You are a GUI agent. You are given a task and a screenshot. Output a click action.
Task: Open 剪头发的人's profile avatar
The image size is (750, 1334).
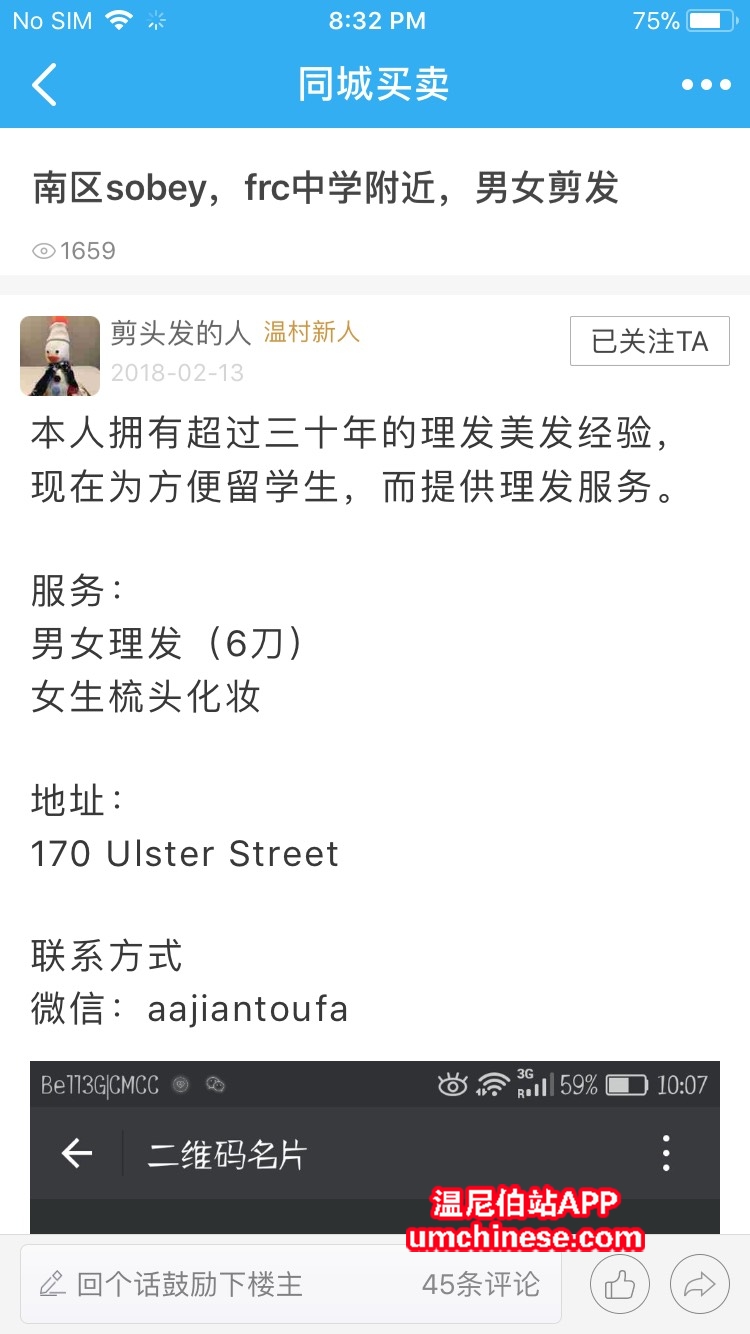60,356
